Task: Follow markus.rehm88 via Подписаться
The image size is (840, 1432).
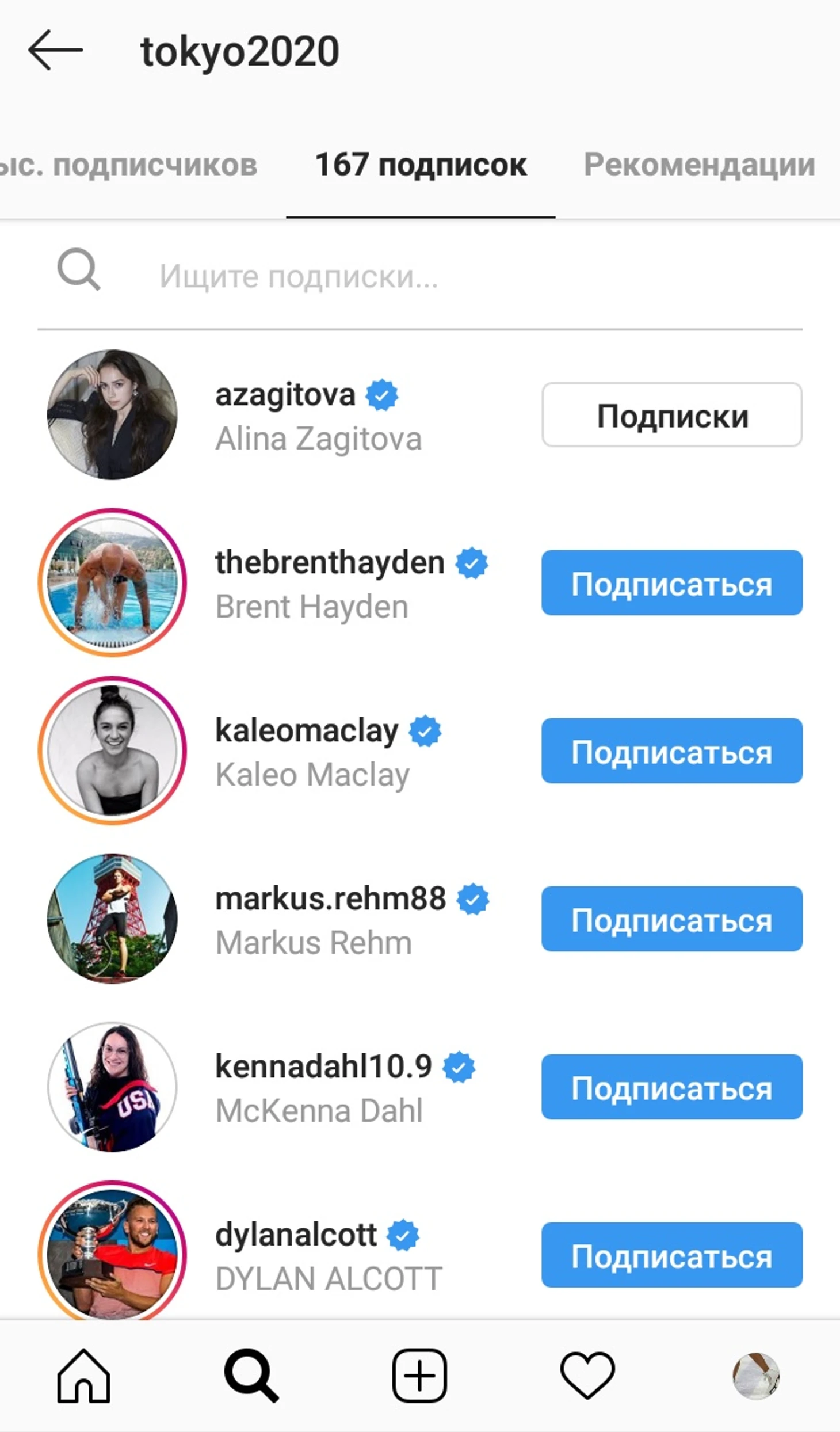Action: click(x=671, y=919)
